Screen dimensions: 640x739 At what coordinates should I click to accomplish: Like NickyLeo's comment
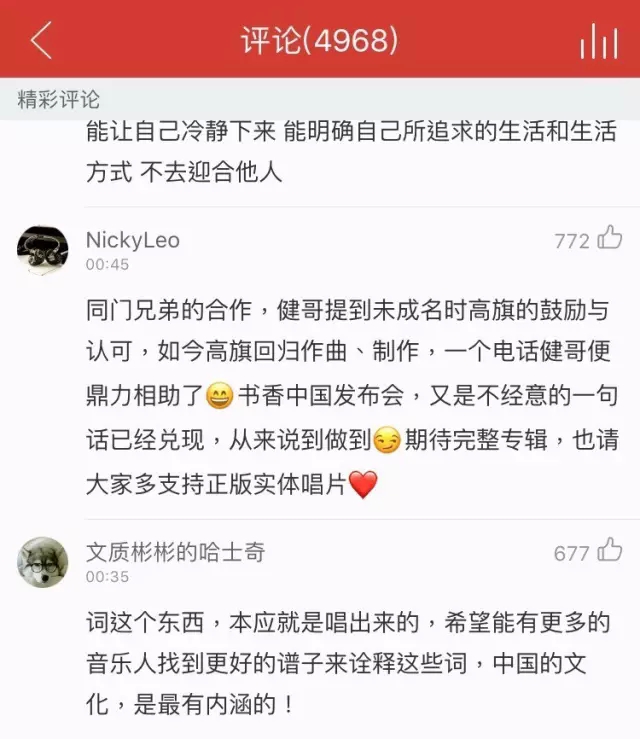609,239
